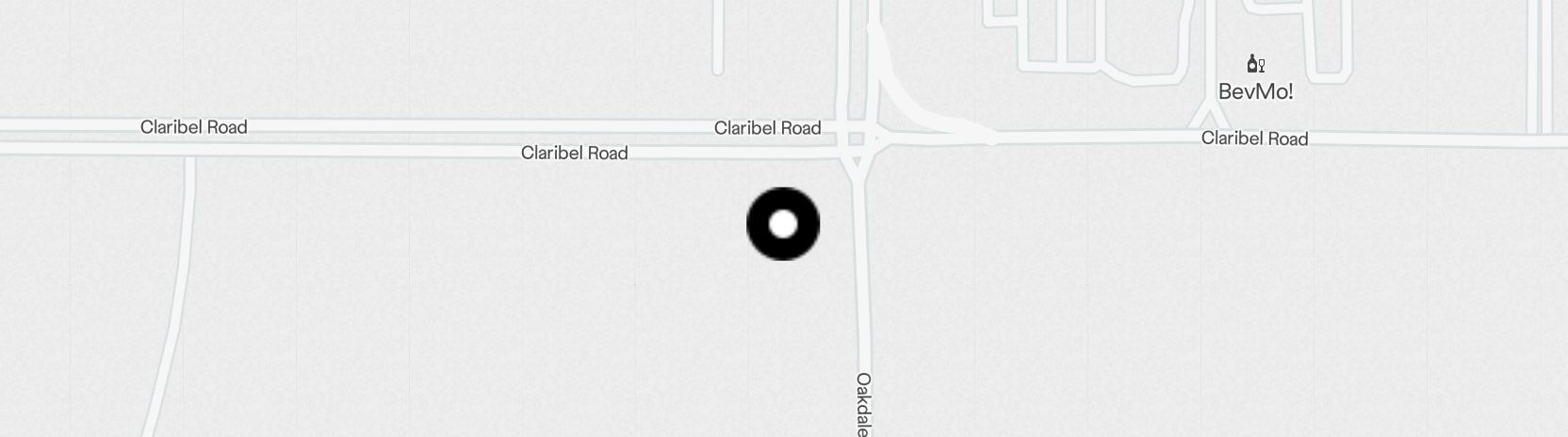The image size is (1568, 437).
Task: Tap the black circular location marker
Action: tap(783, 224)
